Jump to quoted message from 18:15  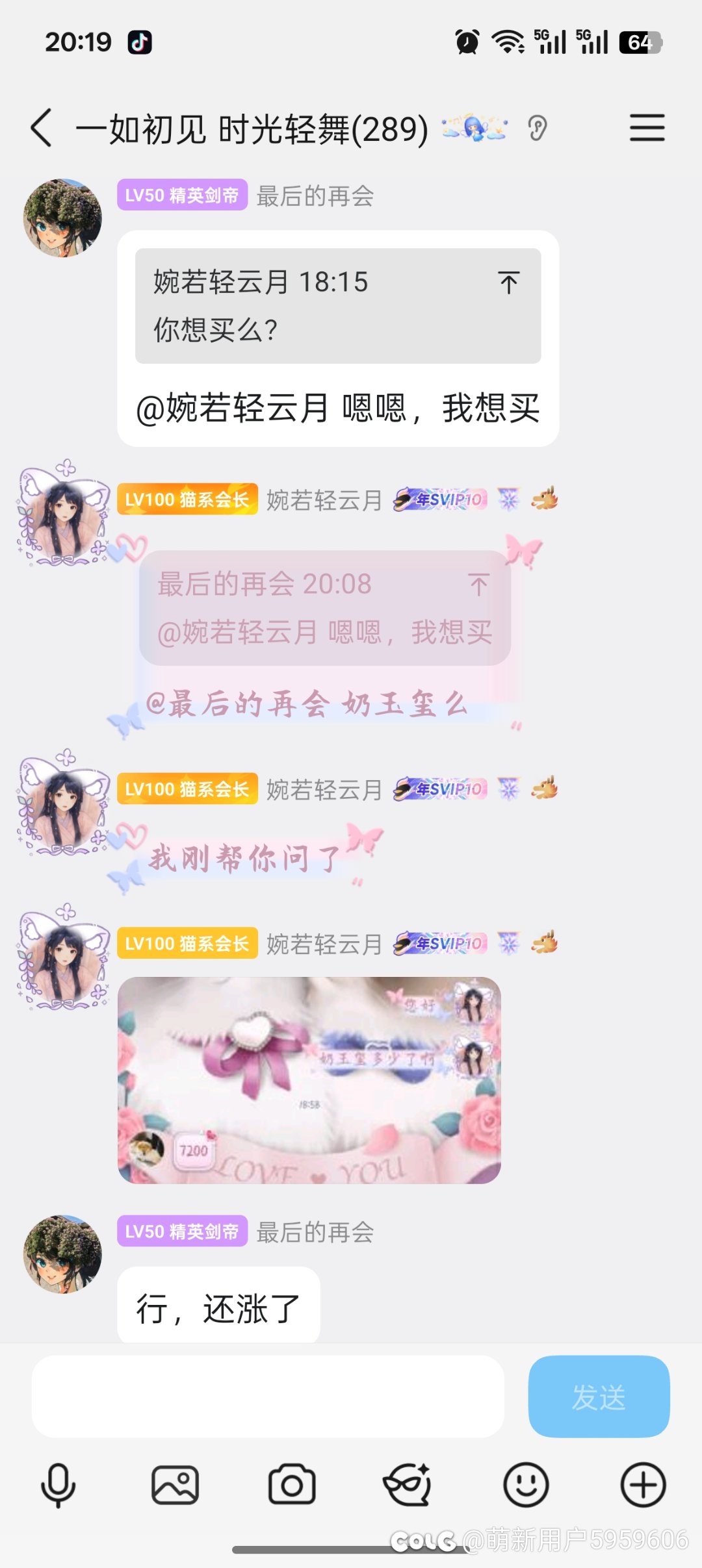click(x=508, y=283)
